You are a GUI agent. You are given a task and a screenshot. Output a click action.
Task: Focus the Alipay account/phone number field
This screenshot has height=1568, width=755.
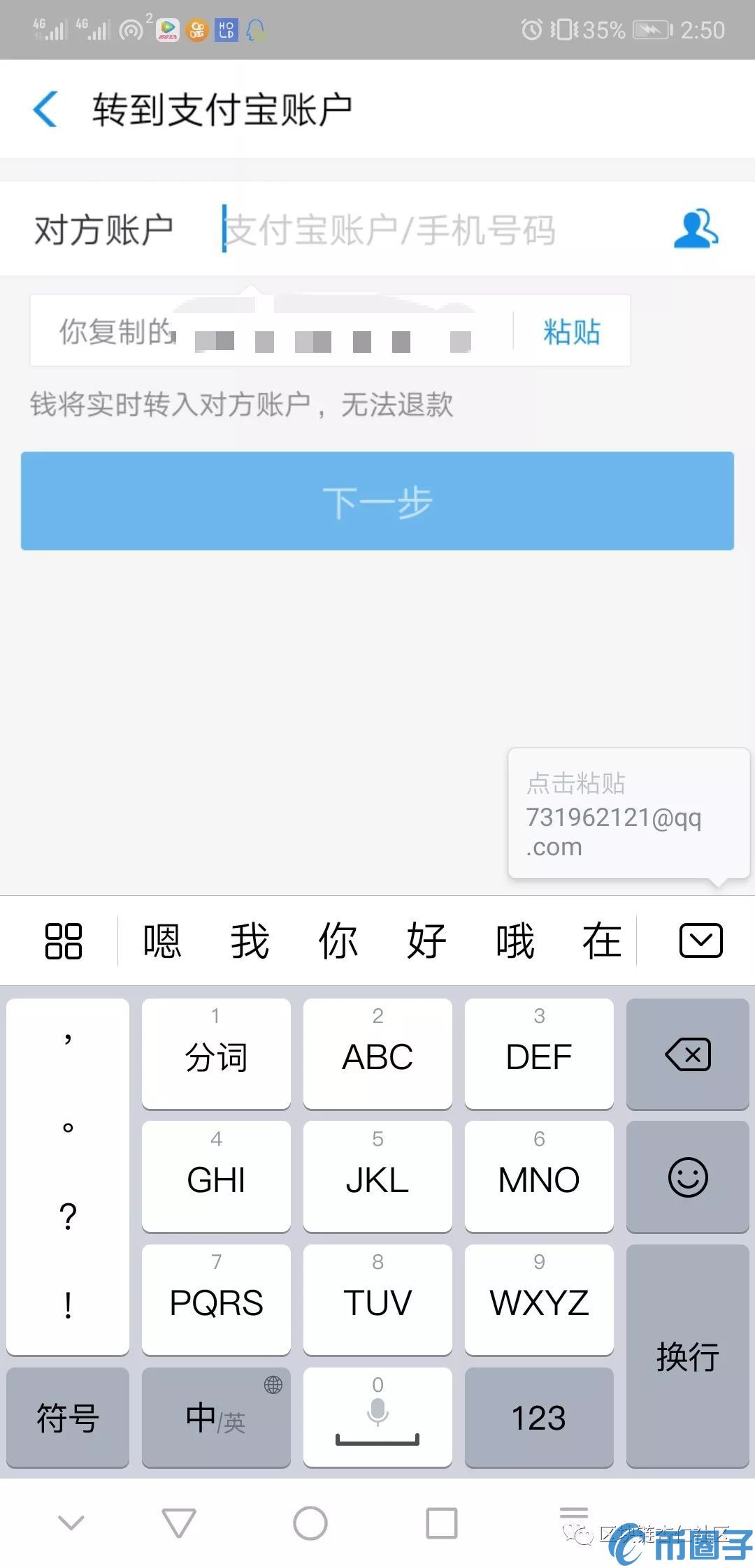point(419,229)
